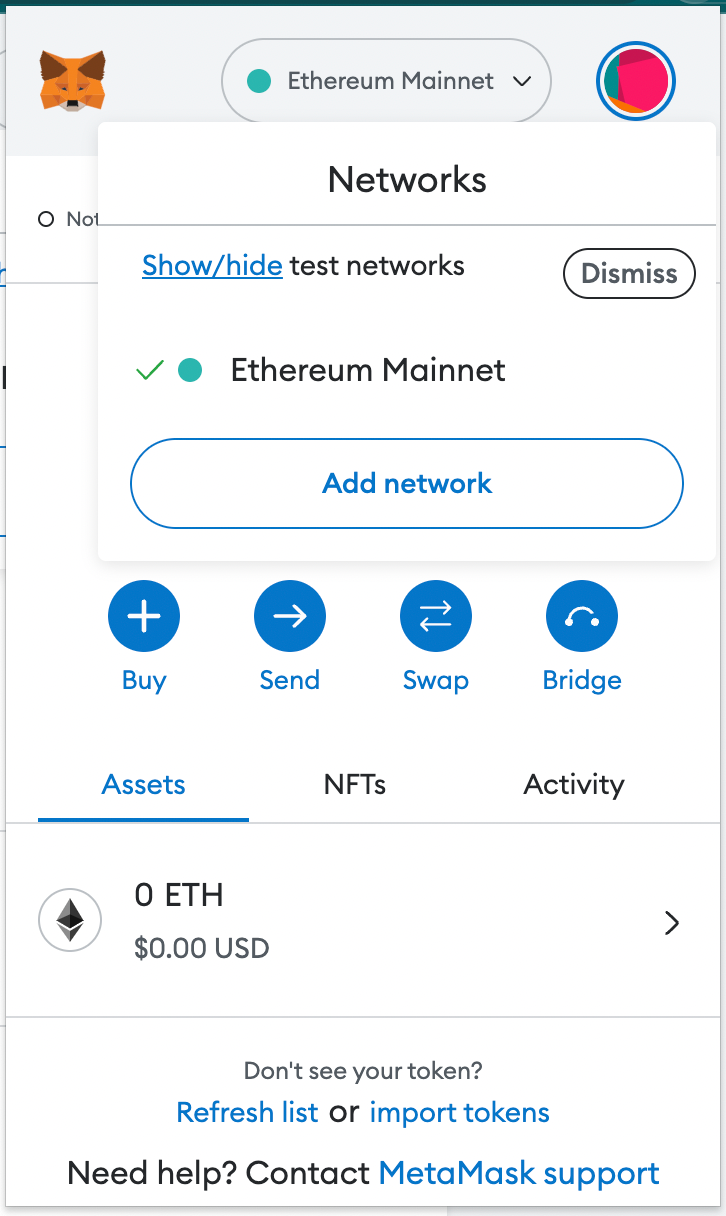Switch to the Activity tab
Screen dimensions: 726x1216
(574, 785)
